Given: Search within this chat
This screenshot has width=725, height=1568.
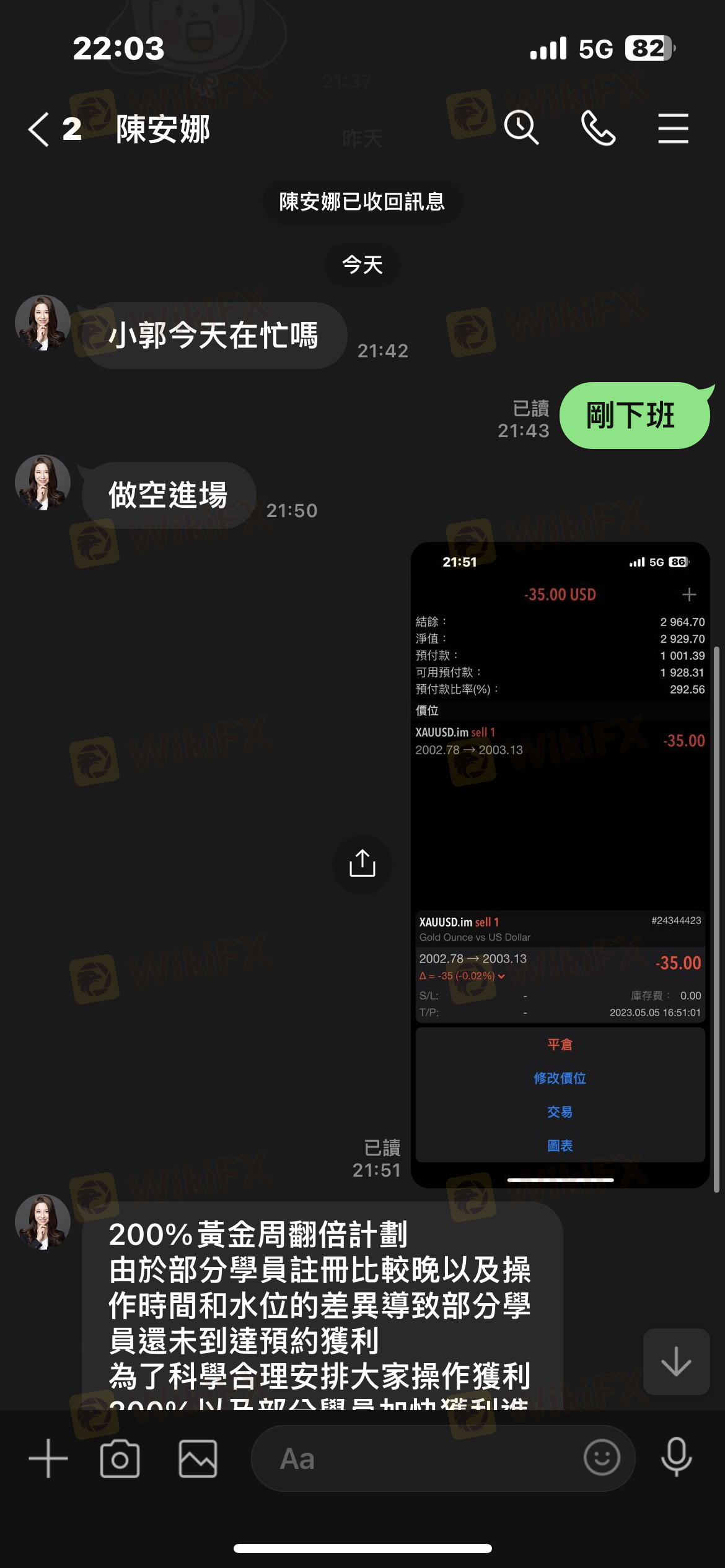Looking at the screenshot, I should pos(521,128).
